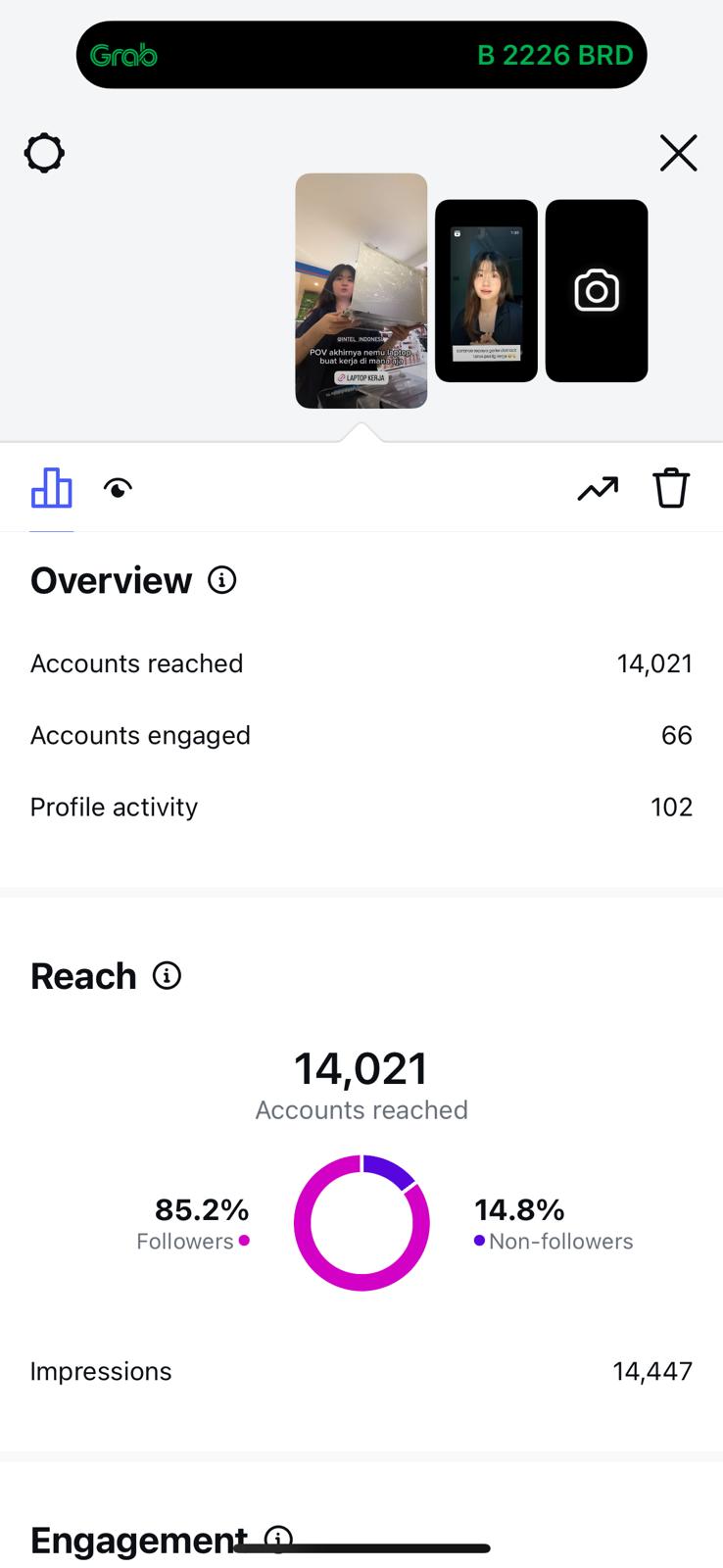Close the story insights view
The width and height of the screenshot is (723, 1568).
(x=678, y=154)
